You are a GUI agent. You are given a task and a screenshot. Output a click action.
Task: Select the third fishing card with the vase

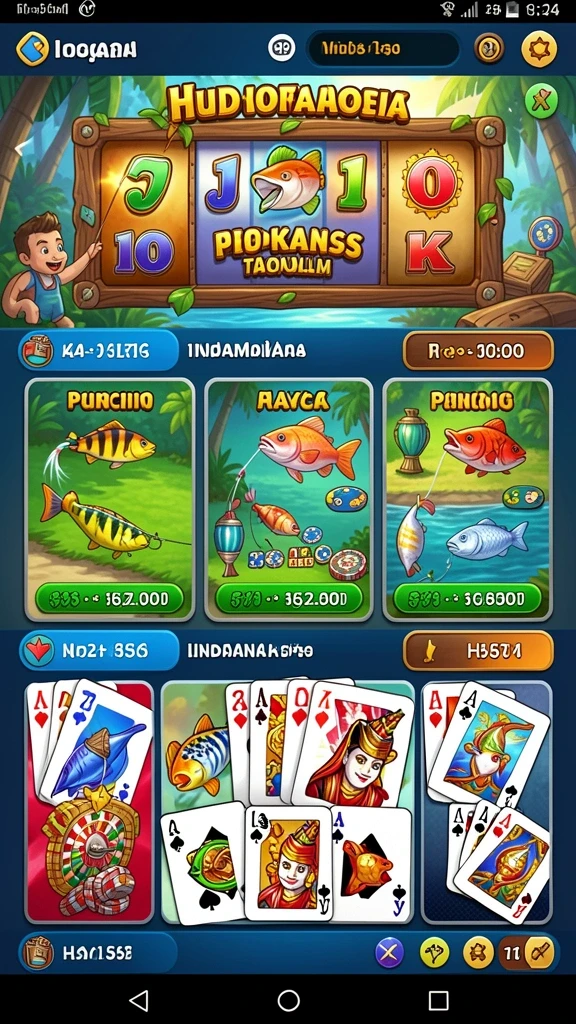[468, 500]
